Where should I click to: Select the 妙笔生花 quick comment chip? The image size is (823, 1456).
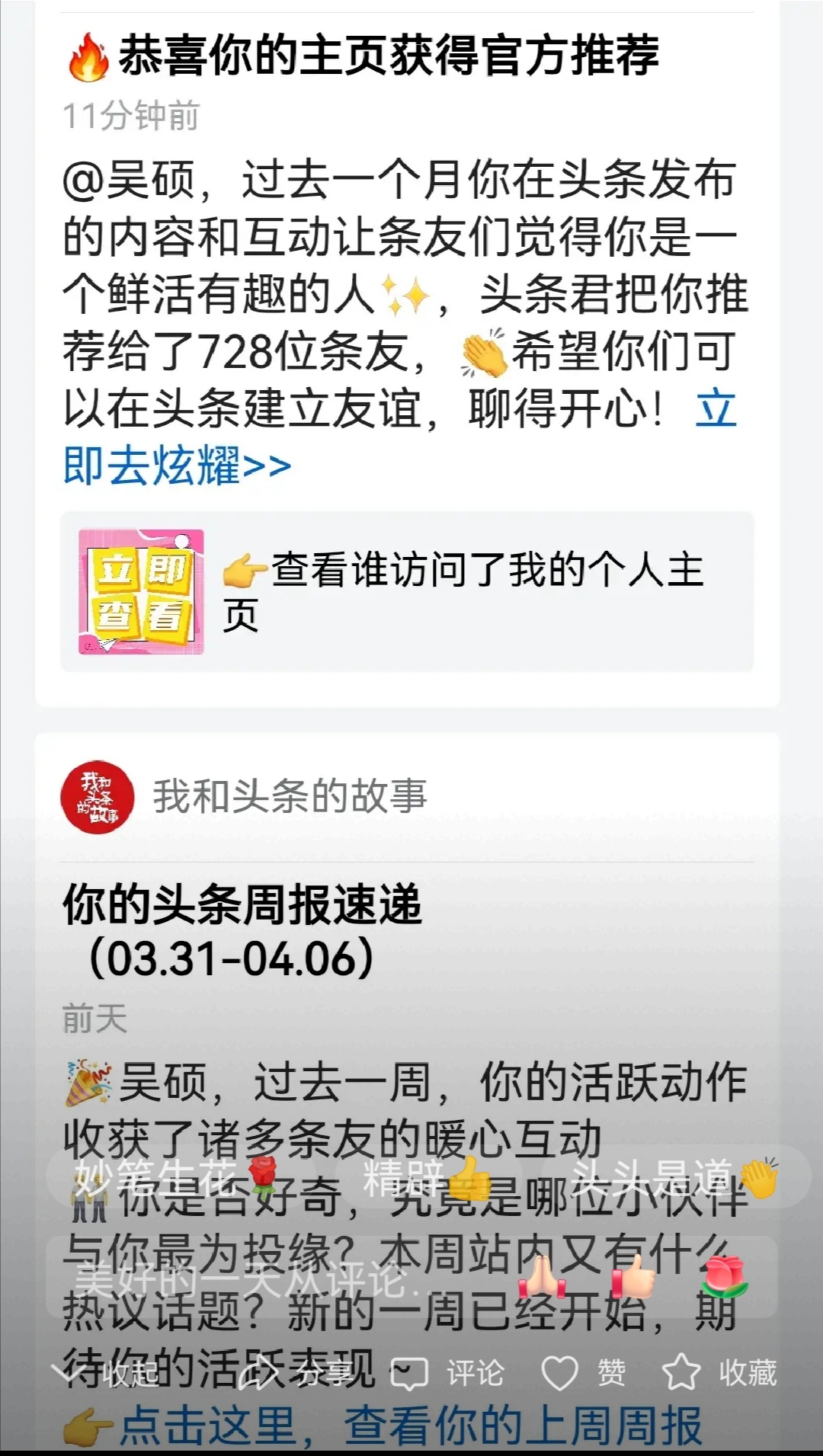tap(177, 1177)
